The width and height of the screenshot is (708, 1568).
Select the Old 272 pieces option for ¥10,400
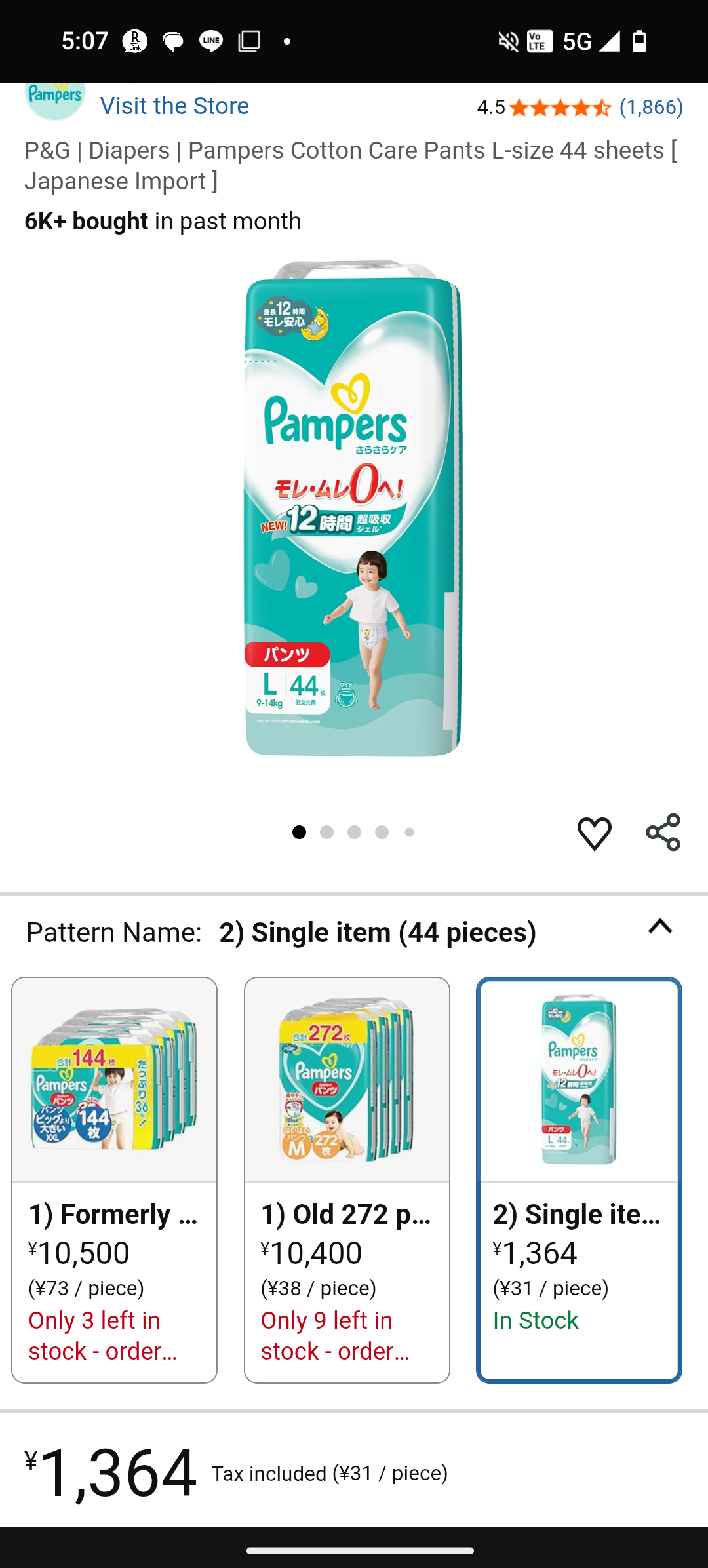347,1179
